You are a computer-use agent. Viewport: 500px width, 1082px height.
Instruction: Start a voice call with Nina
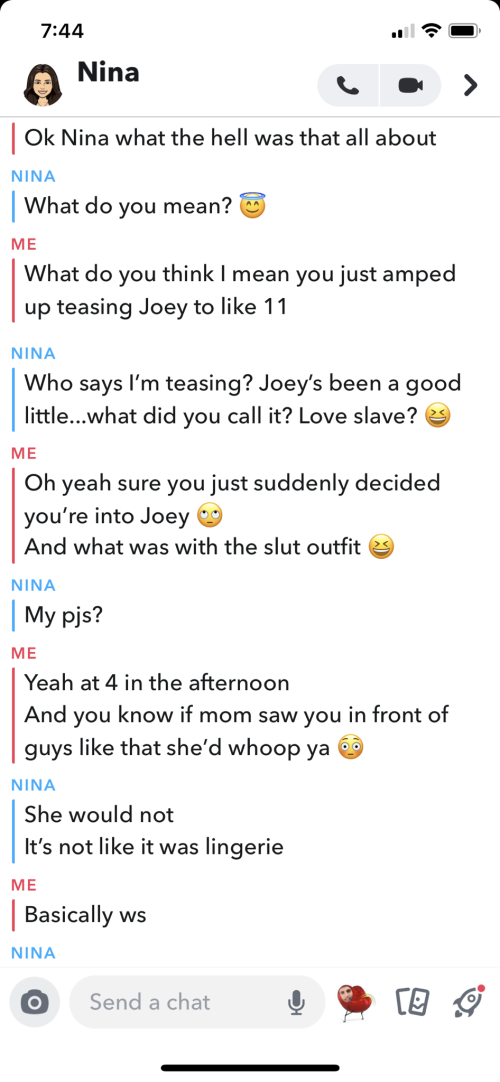[x=348, y=86]
